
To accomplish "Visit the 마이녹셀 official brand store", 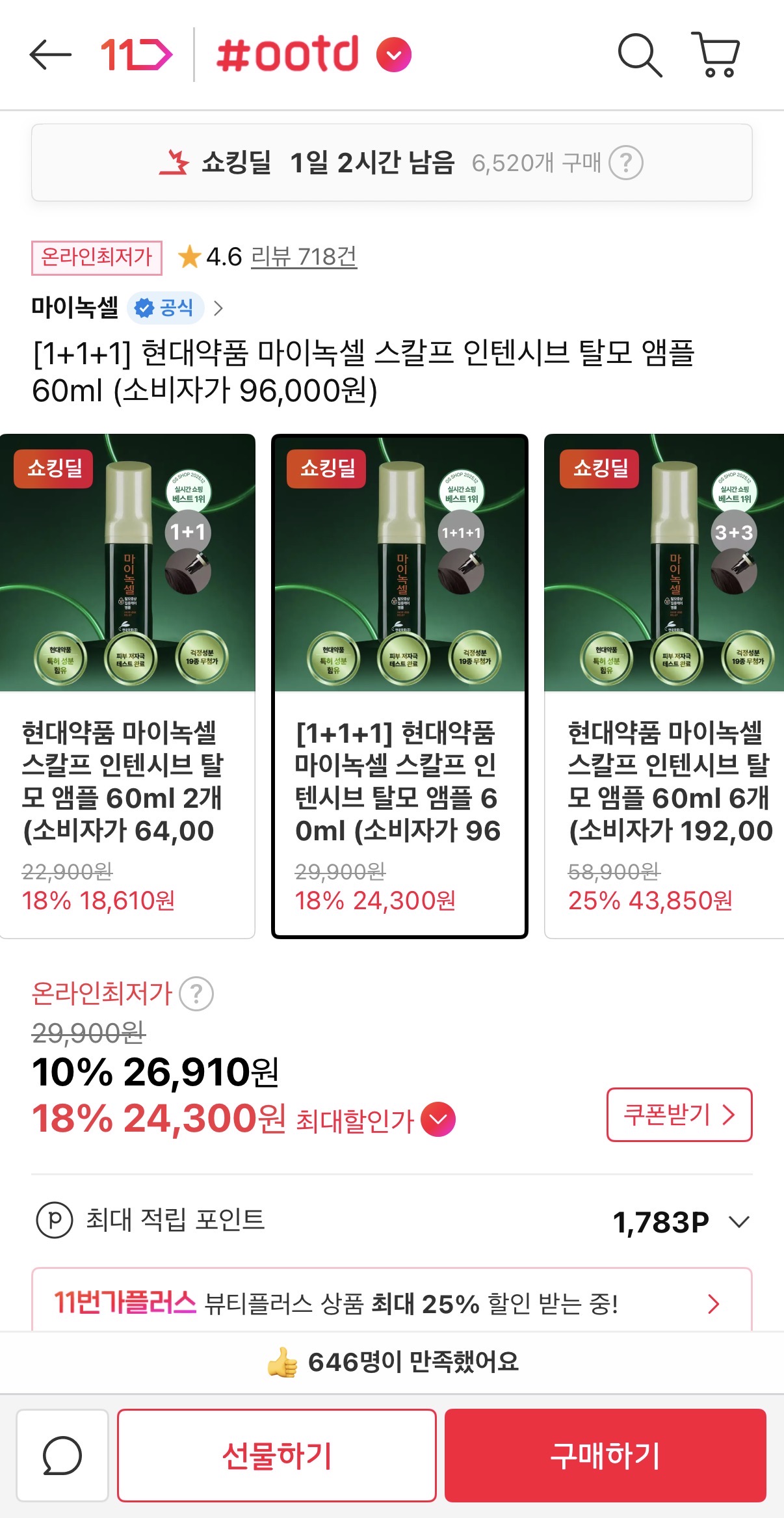I will 127,308.
